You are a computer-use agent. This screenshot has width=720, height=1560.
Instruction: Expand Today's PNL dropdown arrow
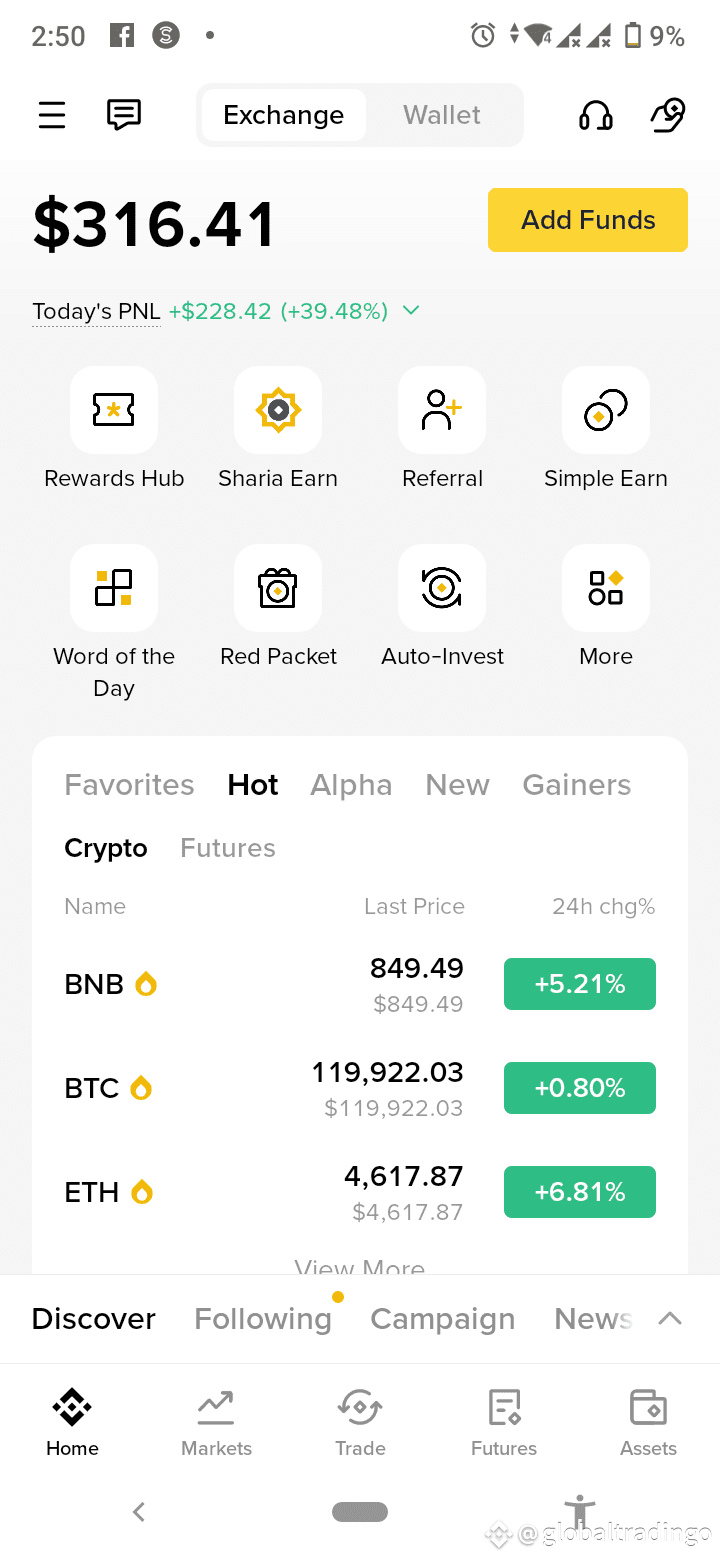point(410,311)
